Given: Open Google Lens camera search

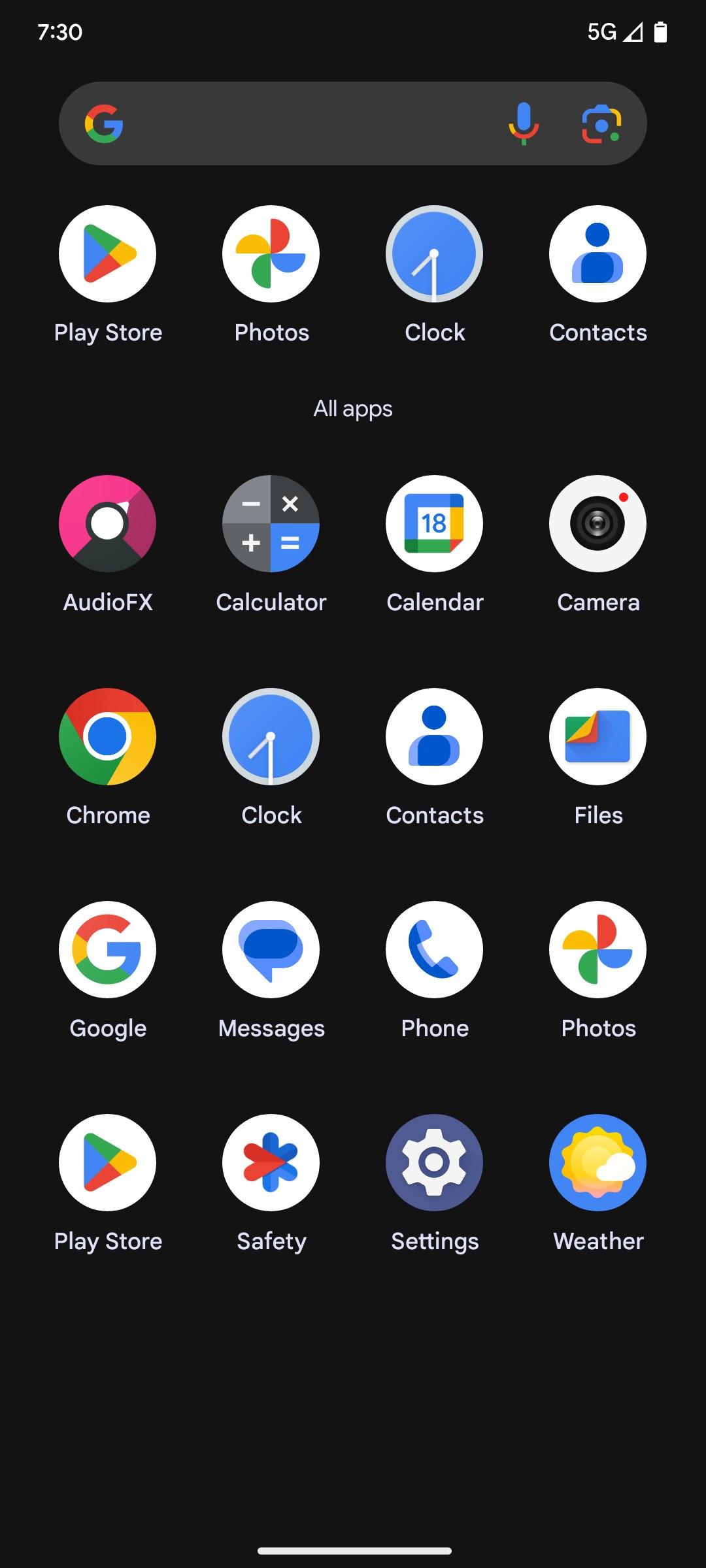Looking at the screenshot, I should [601, 123].
